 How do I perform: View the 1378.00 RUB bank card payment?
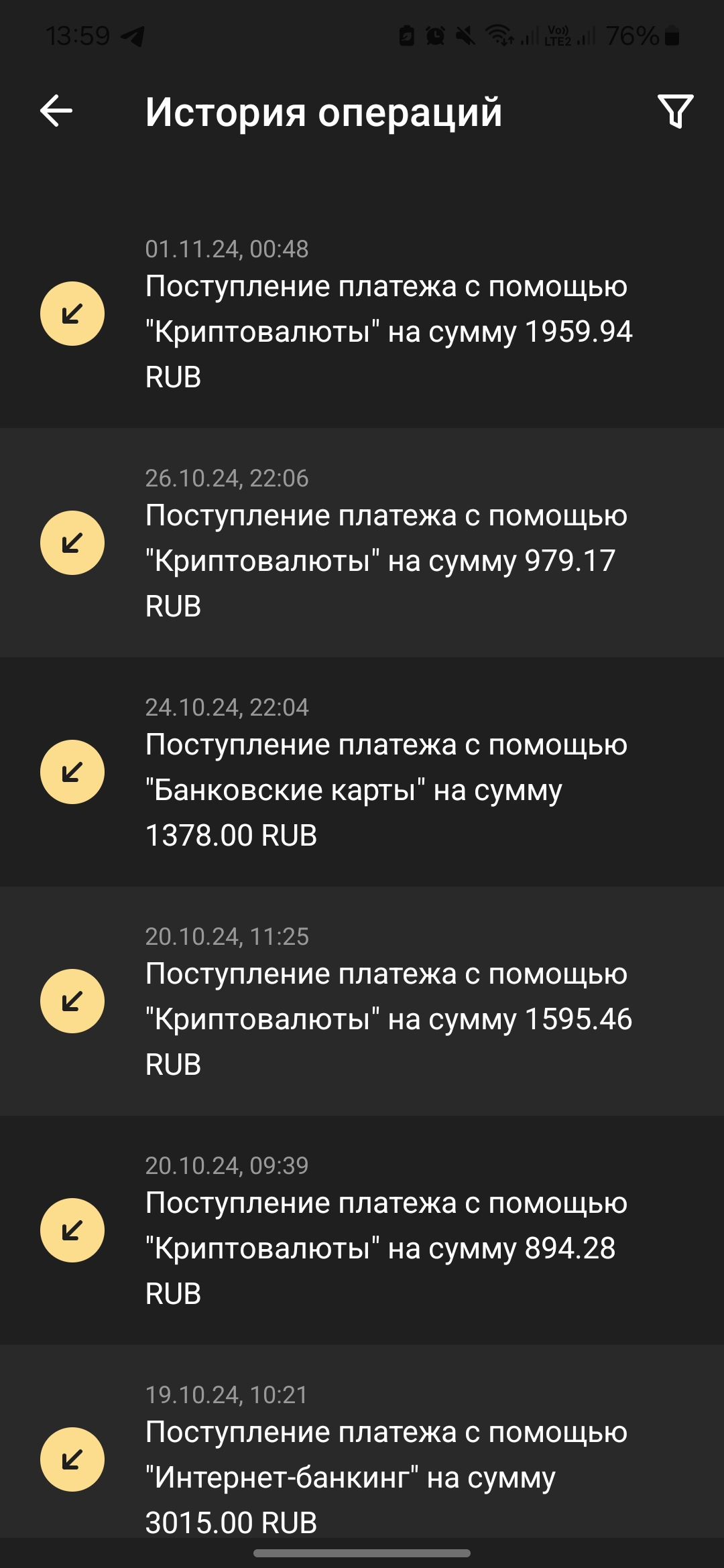pos(362,772)
